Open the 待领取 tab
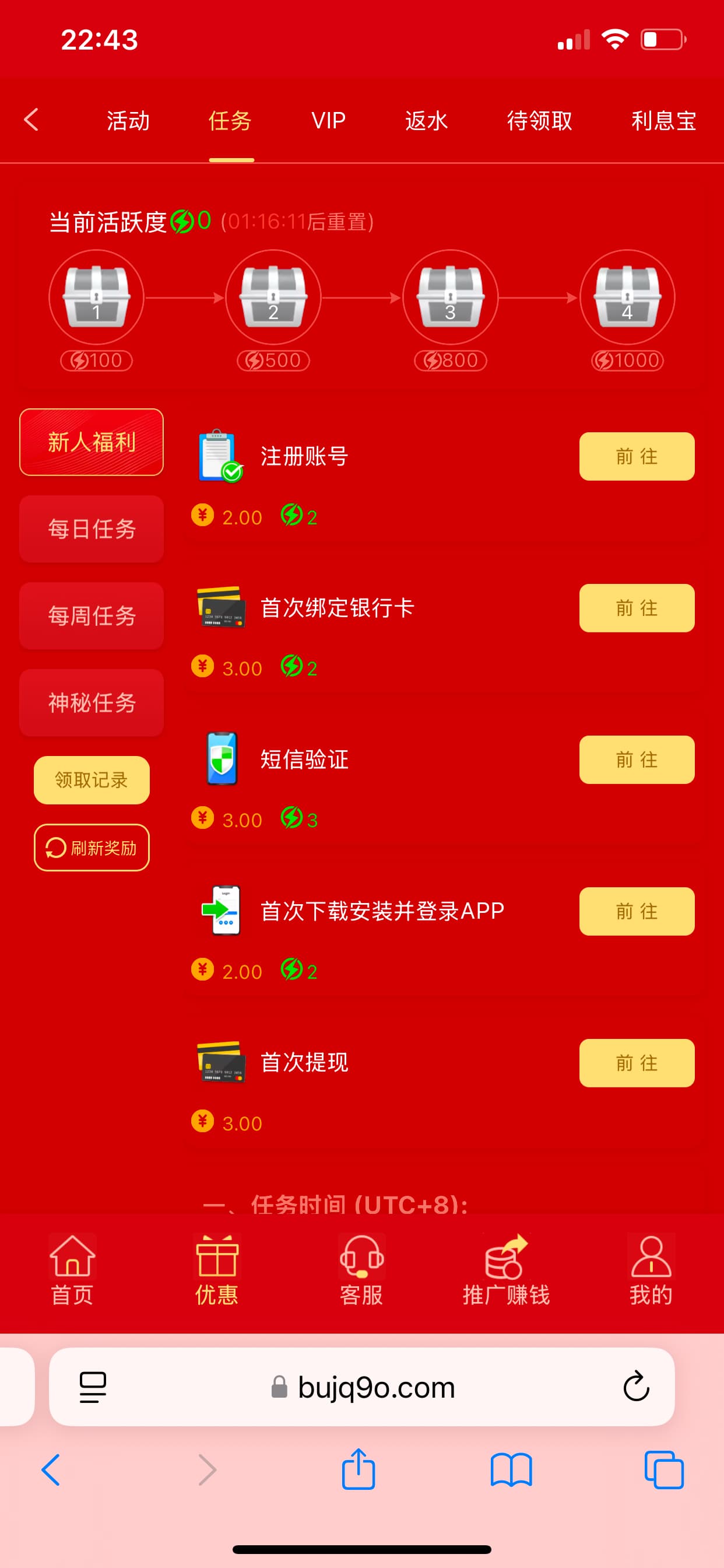 click(x=539, y=121)
